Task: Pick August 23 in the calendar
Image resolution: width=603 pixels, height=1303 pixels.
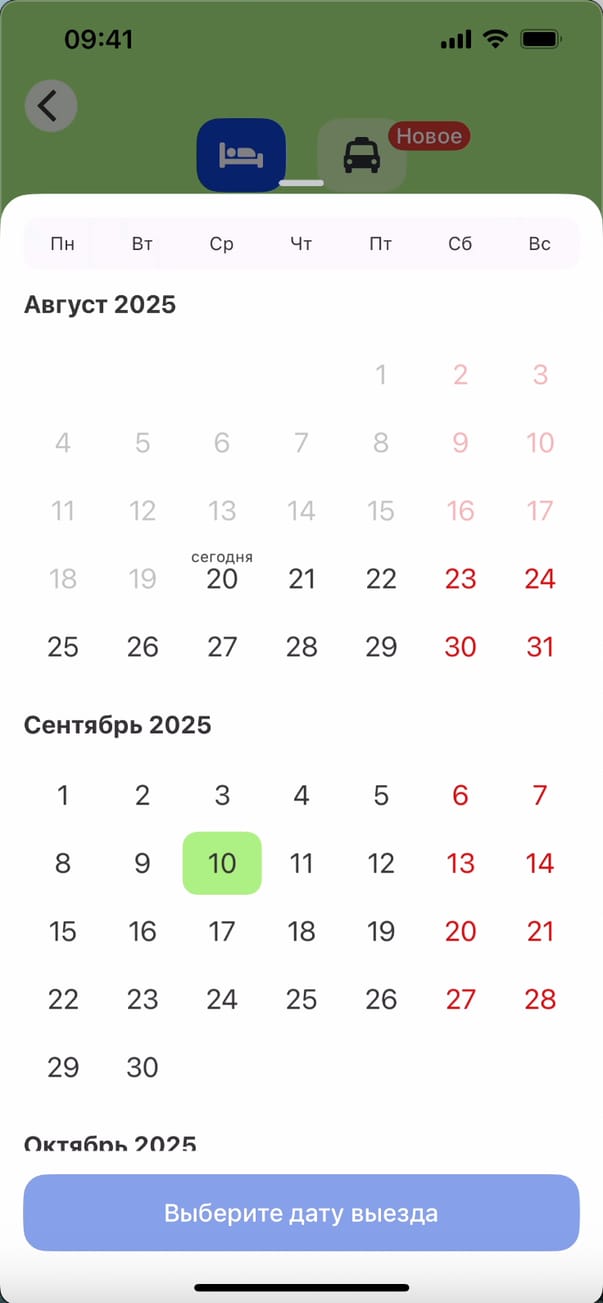Action: click(460, 578)
